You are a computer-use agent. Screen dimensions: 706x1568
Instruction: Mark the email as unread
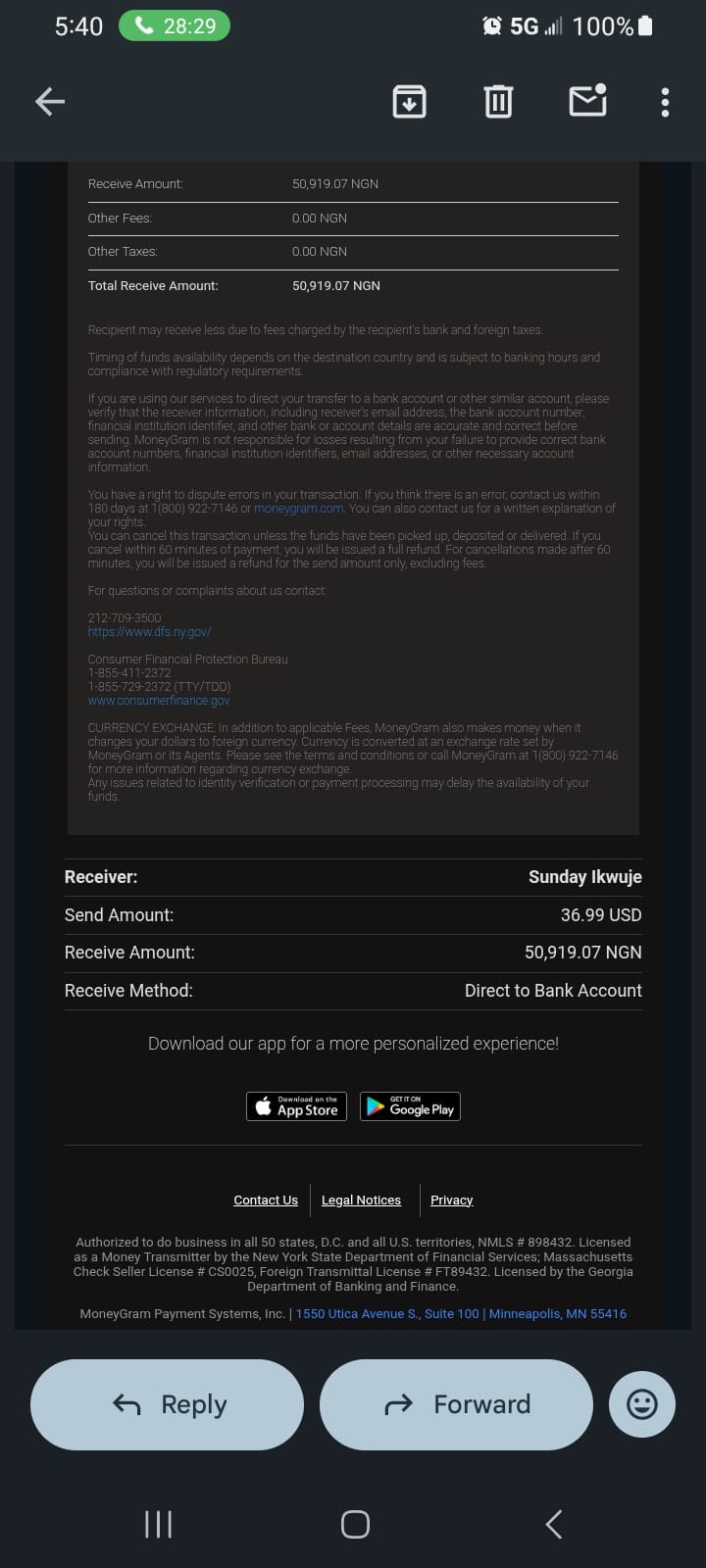tap(587, 101)
